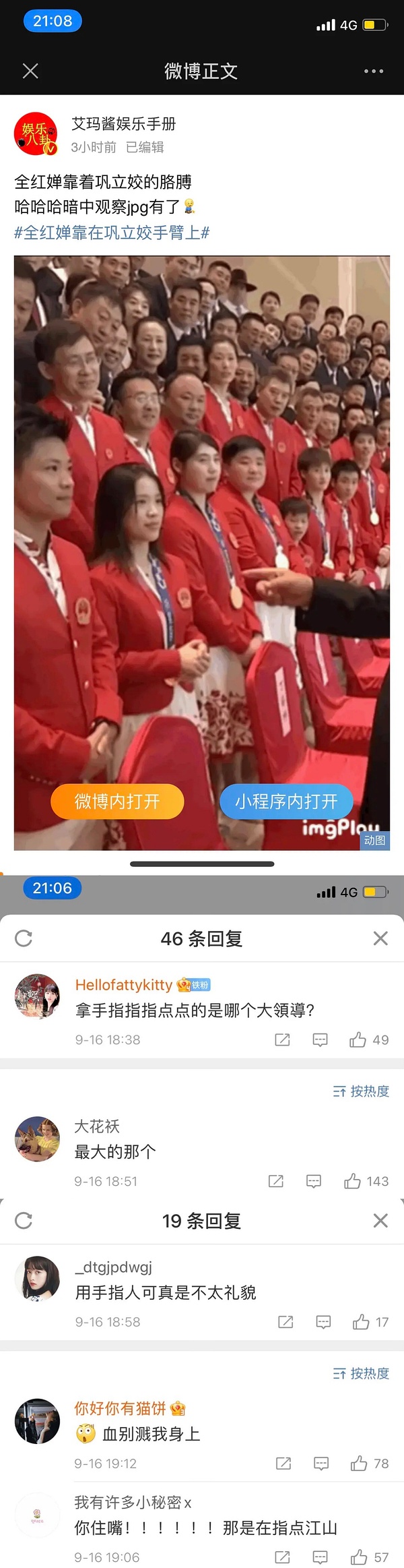Close the Weibo post page

pyautogui.click(x=30, y=71)
